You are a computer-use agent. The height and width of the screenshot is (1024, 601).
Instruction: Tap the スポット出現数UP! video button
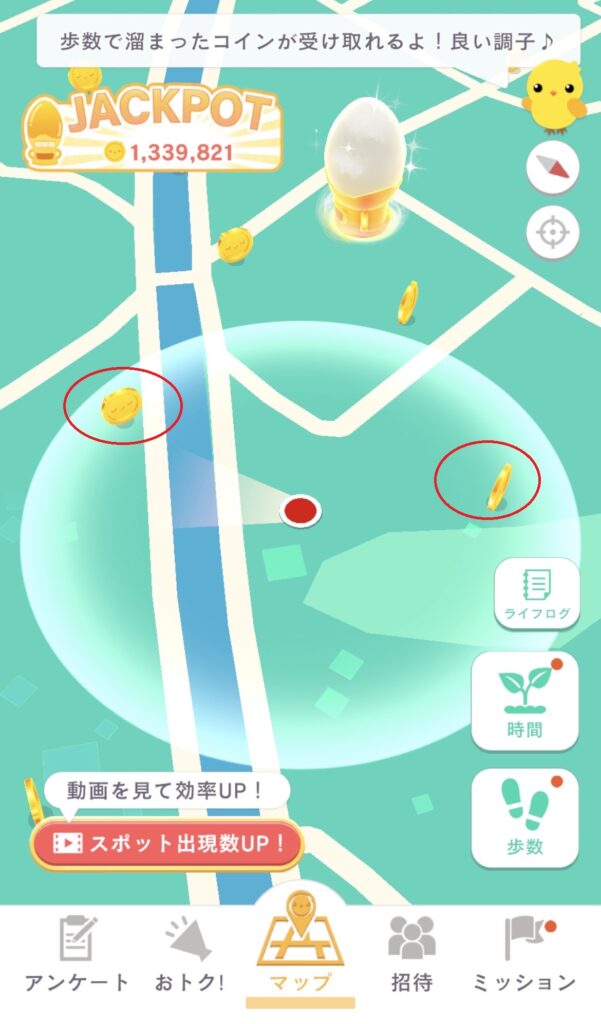tap(166, 843)
